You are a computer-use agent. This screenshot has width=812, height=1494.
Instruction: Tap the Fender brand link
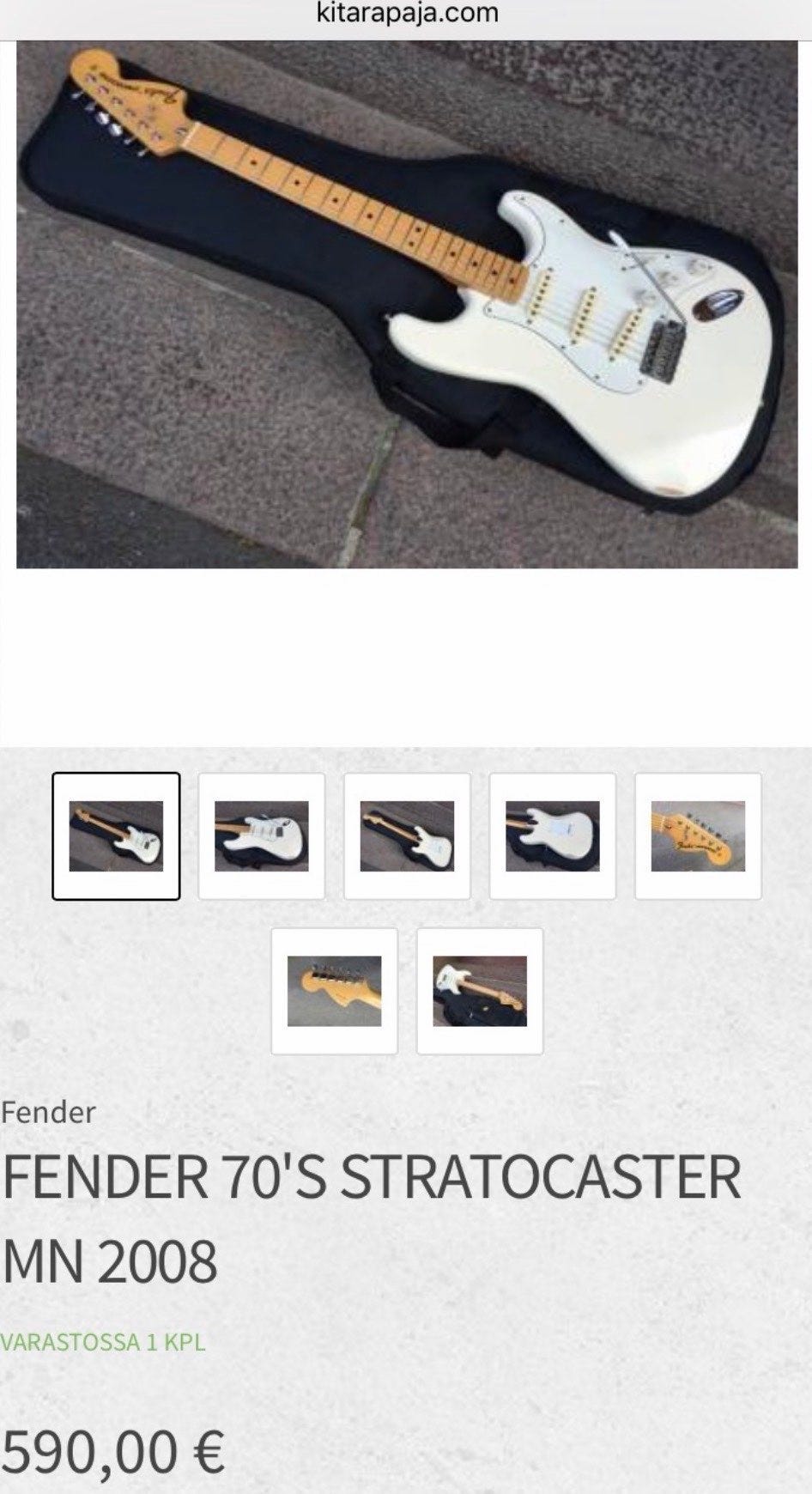tap(48, 1112)
